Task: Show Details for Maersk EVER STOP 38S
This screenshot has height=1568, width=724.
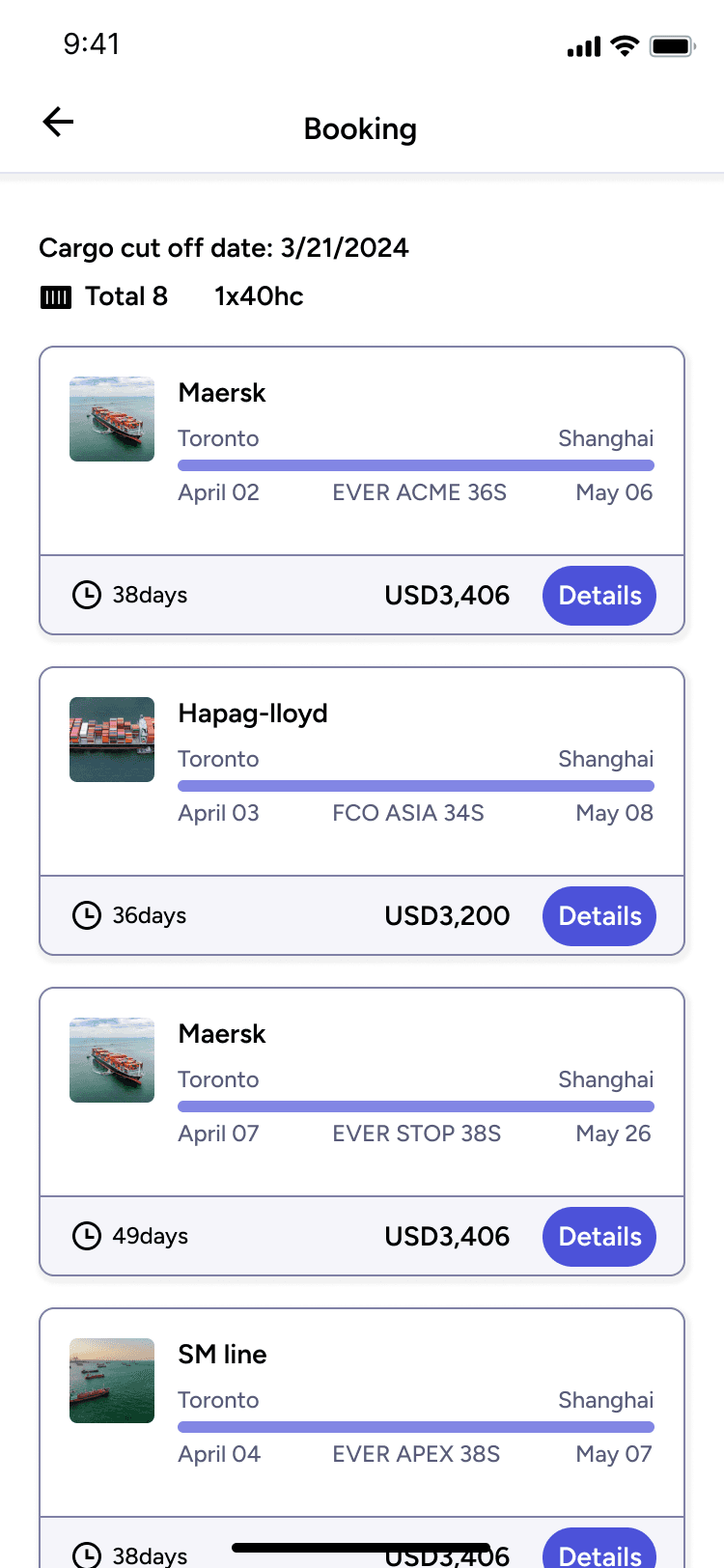Action: [599, 1237]
